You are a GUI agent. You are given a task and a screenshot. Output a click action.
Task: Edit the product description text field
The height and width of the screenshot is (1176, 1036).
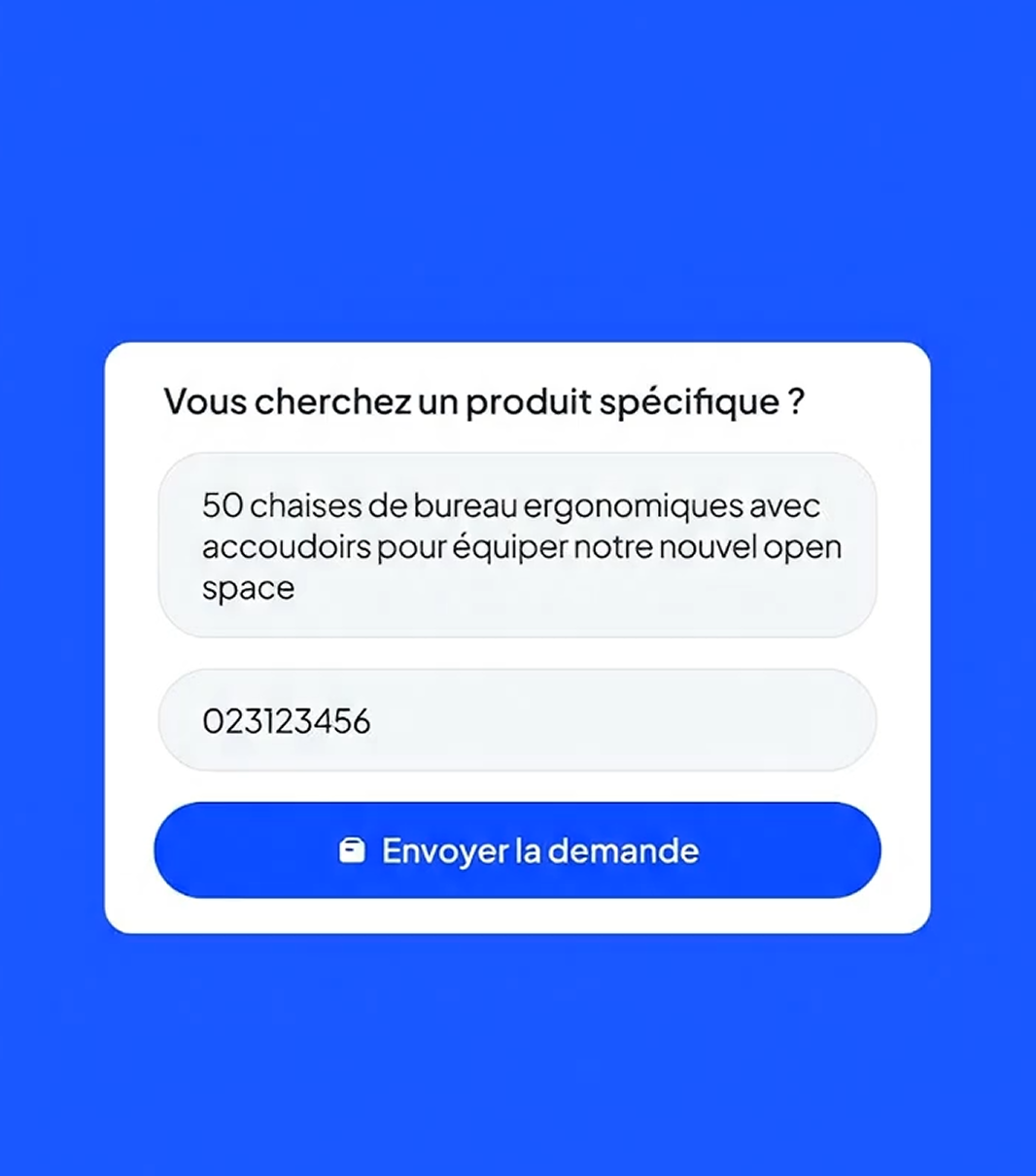coord(517,545)
